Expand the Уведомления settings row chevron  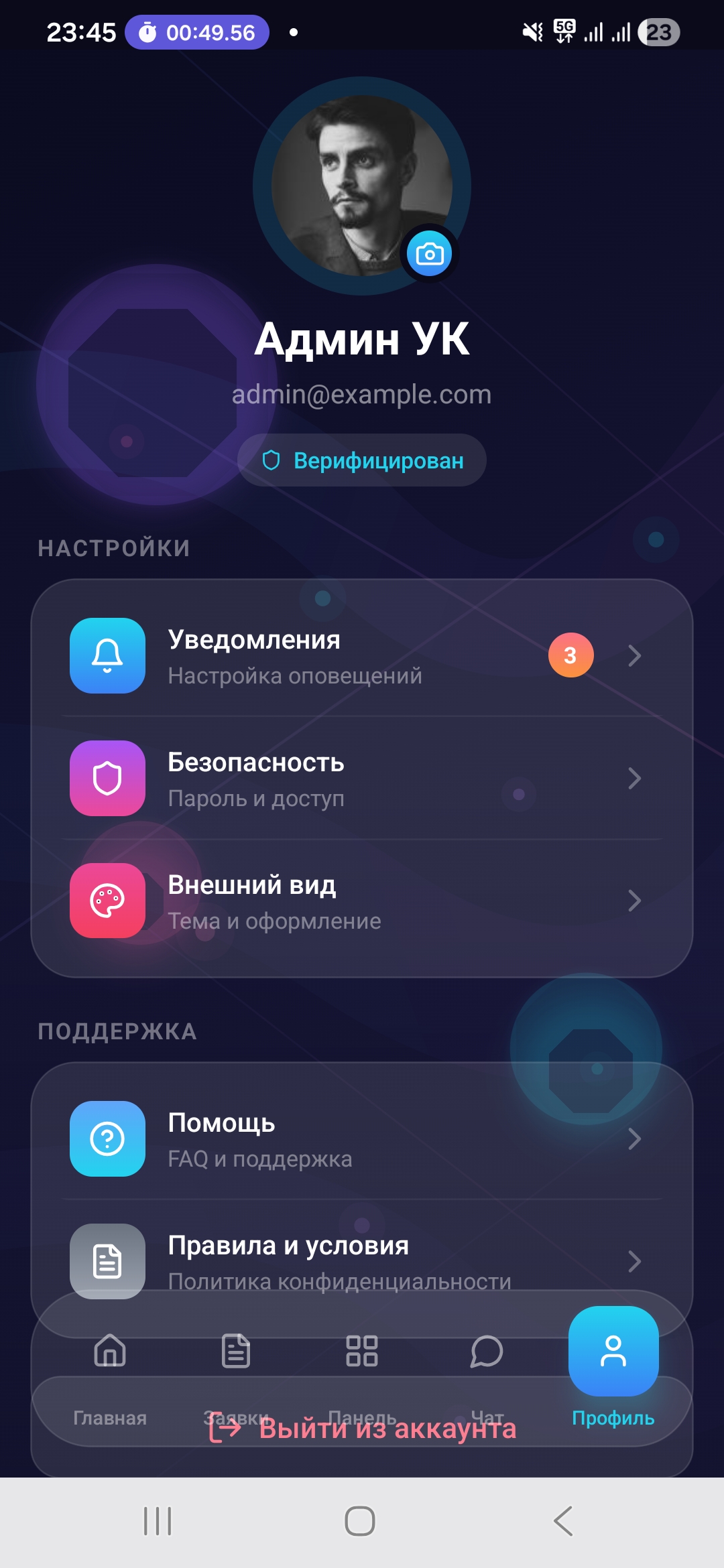click(633, 657)
